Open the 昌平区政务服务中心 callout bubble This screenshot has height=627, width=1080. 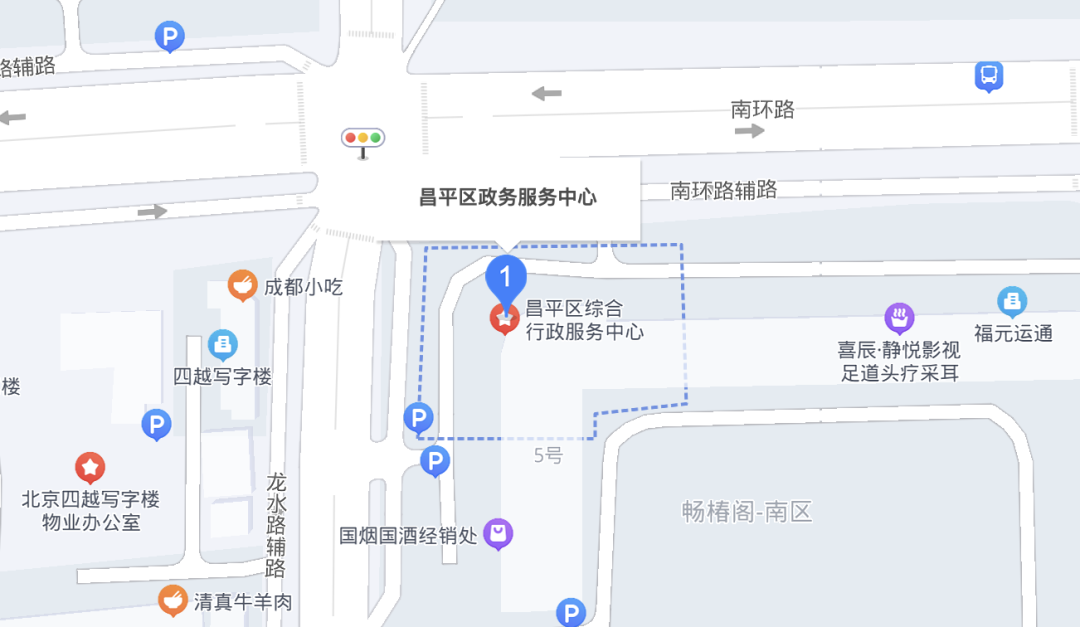coord(508,198)
